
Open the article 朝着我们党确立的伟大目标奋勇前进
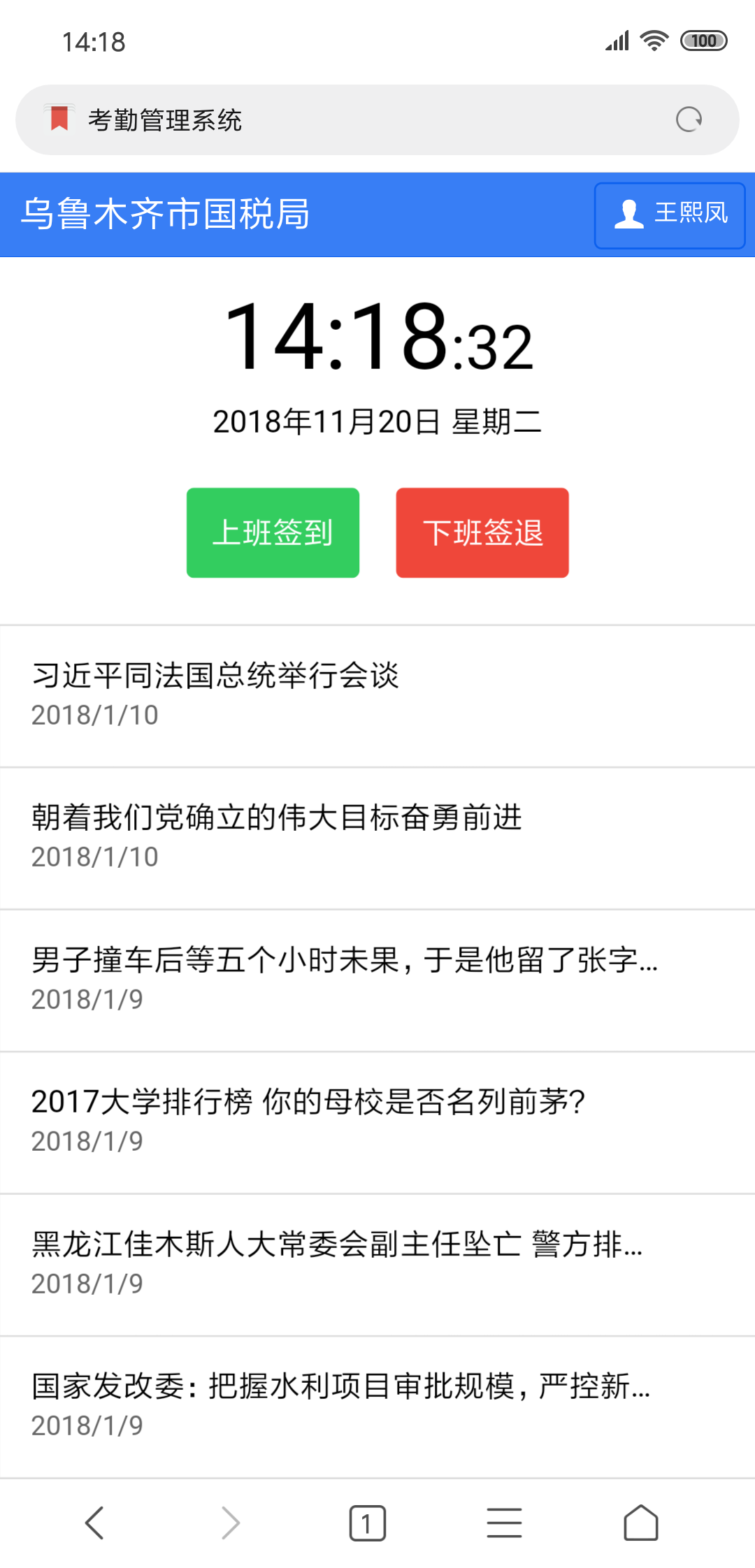click(x=377, y=836)
